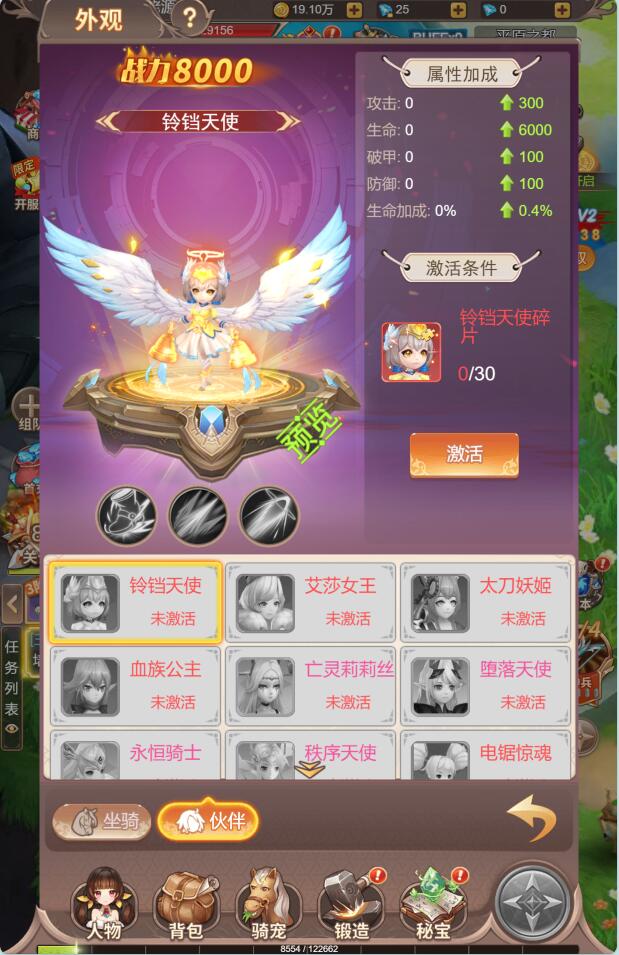The image size is (619, 955).
Task: View the 堕落天使 companion card
Action: point(485,685)
